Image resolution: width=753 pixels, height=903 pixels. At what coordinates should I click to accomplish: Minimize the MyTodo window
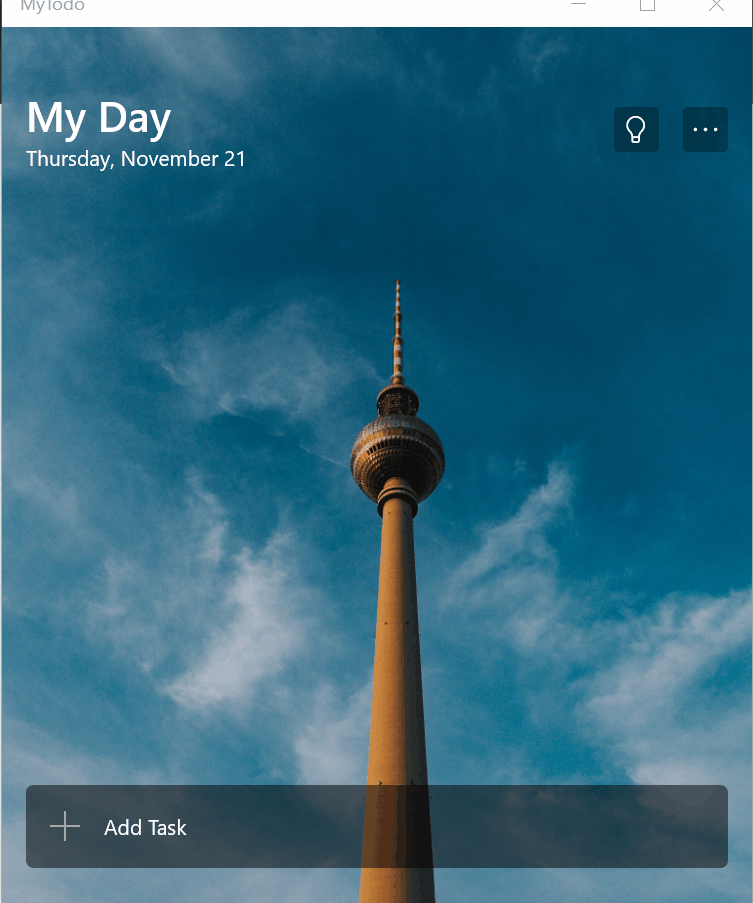tap(578, 6)
